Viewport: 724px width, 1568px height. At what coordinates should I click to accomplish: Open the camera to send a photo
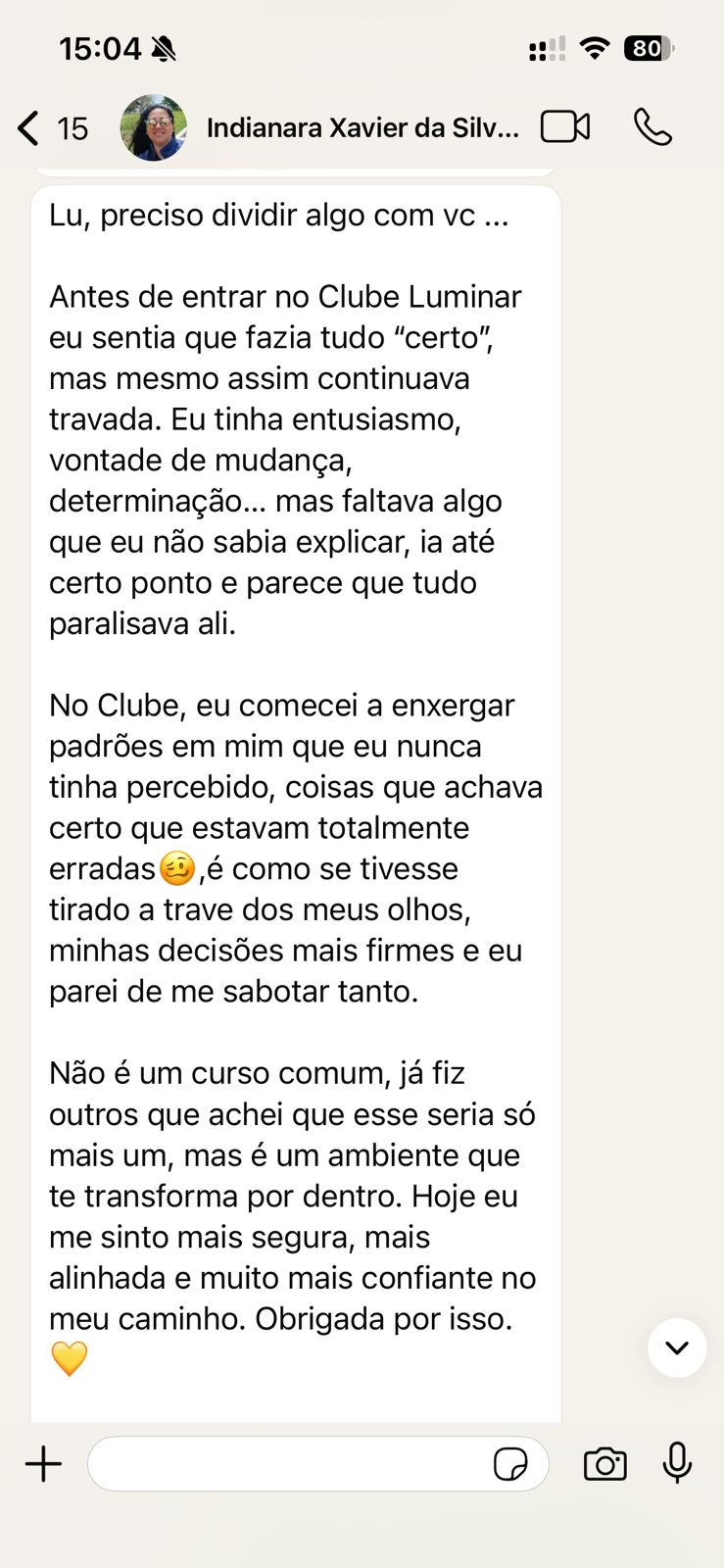point(604,1464)
